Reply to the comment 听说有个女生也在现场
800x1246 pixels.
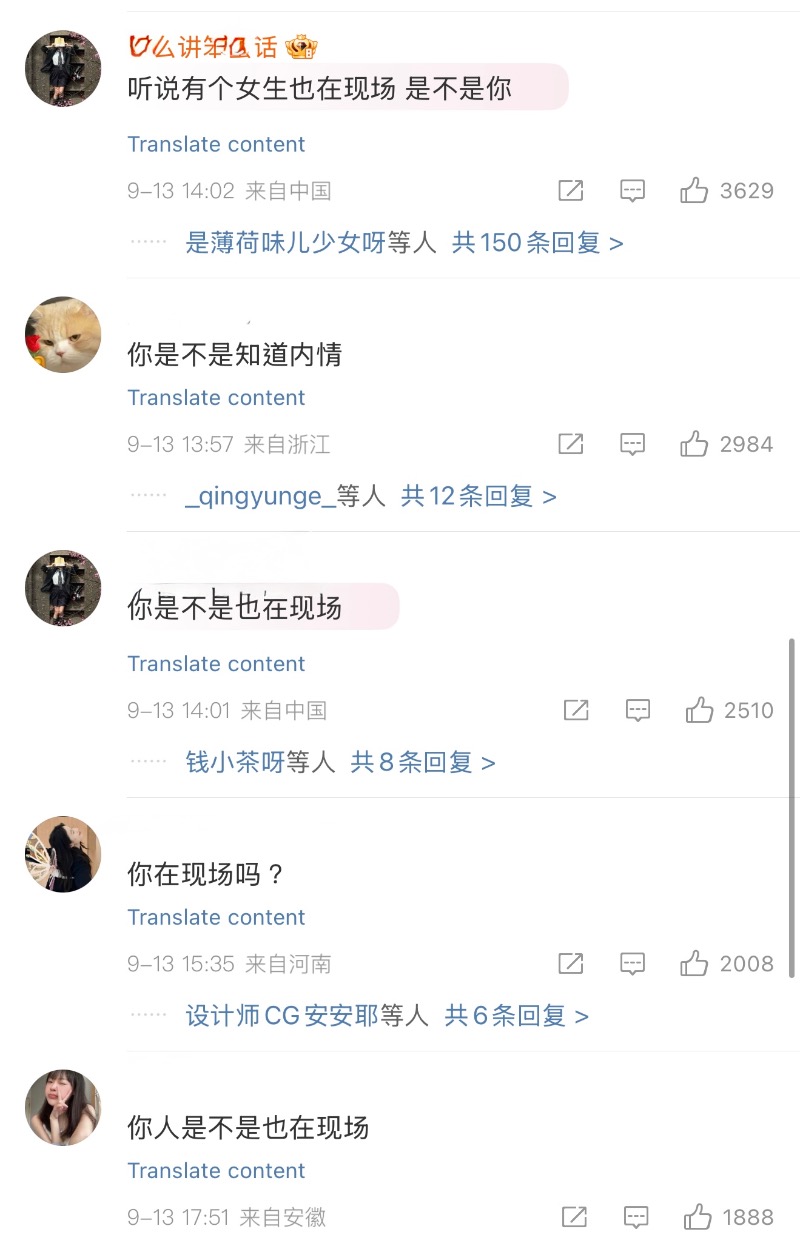pos(632,190)
